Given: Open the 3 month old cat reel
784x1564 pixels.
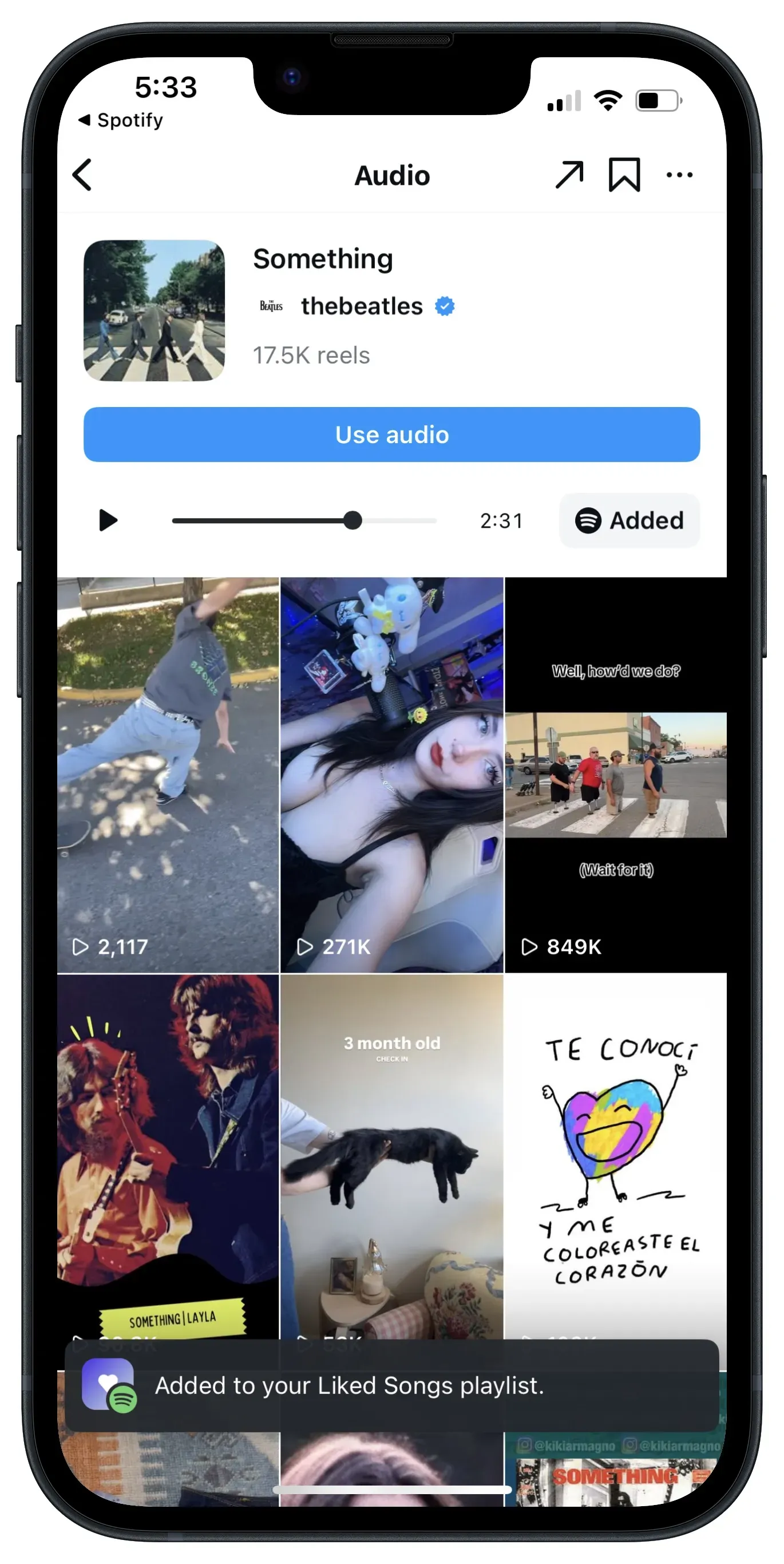Looking at the screenshot, I should [391, 1154].
